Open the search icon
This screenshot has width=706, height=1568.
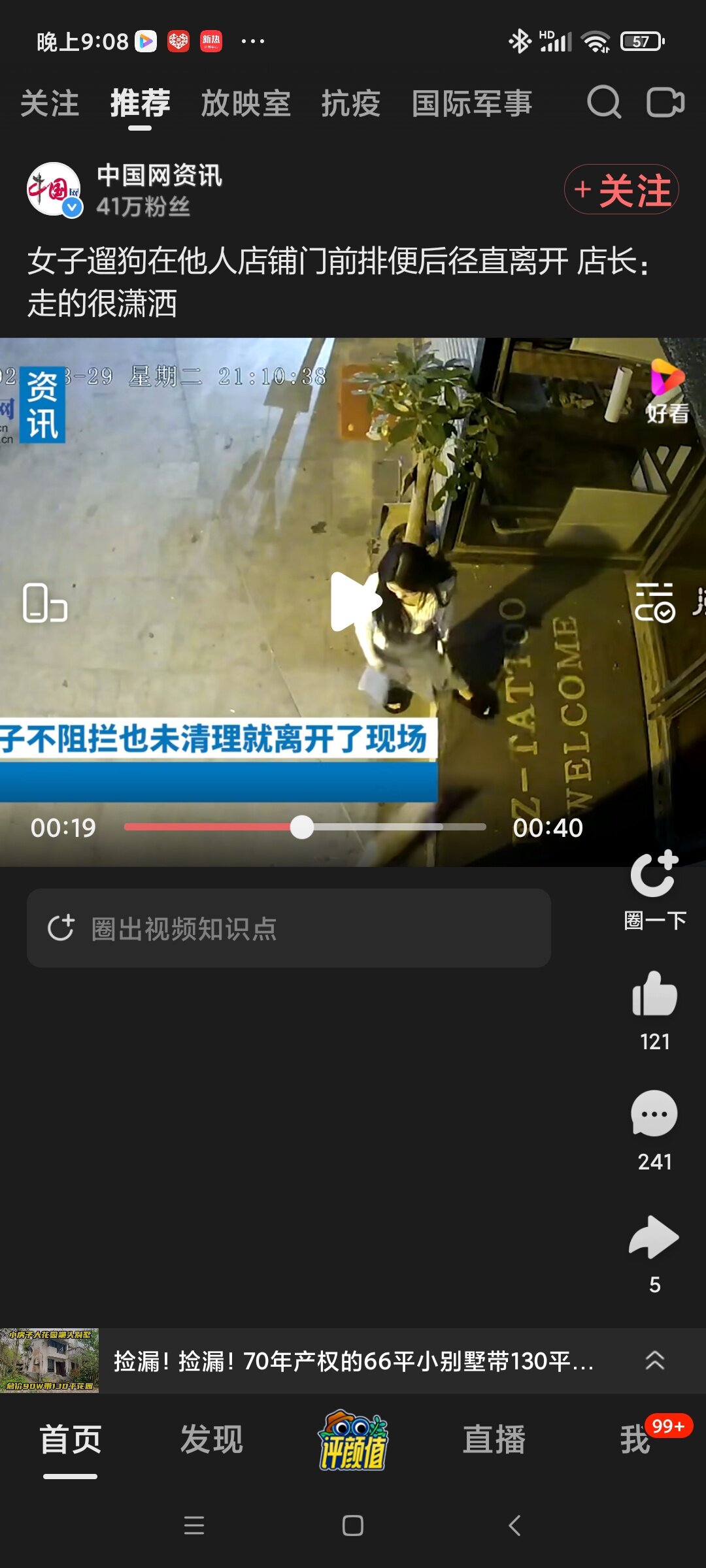click(x=603, y=103)
